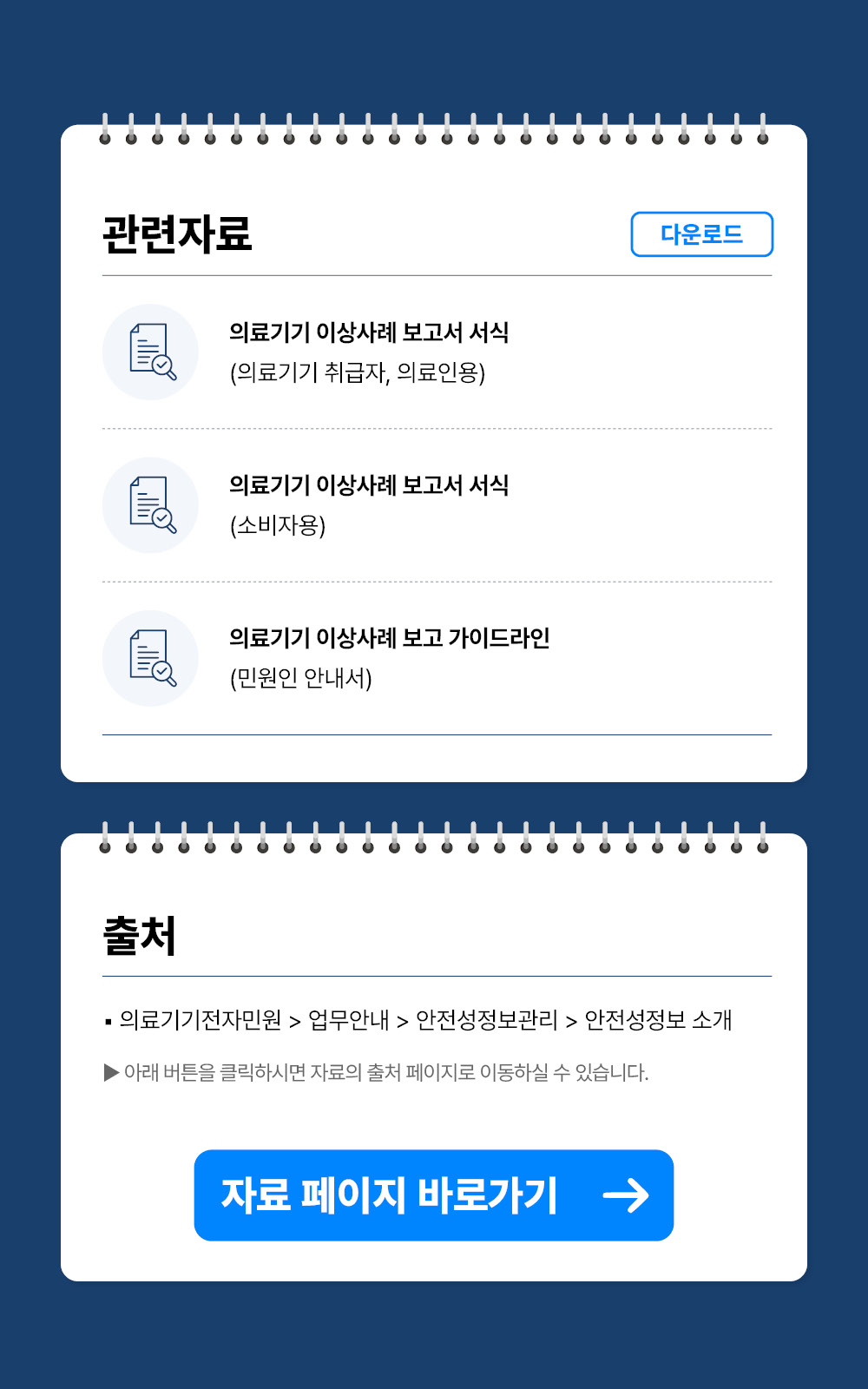This screenshot has width=868, height=1389.
Task: Open 의료기기 이상사례 보고 가이드라인 (민원인 안내서)
Action: (389, 657)
